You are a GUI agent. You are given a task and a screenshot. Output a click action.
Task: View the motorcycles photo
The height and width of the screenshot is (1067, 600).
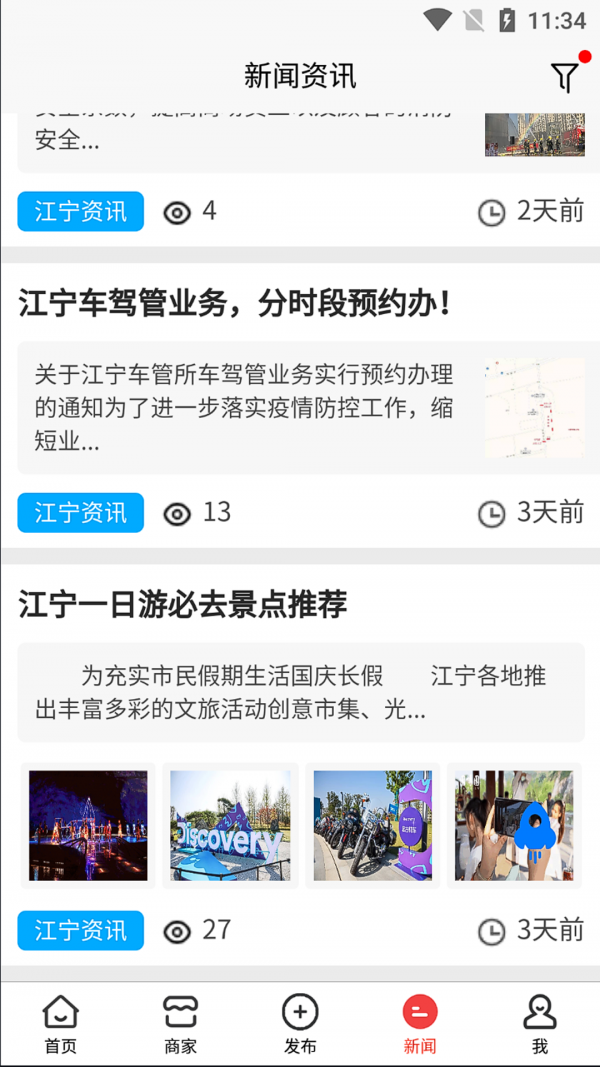click(x=373, y=826)
